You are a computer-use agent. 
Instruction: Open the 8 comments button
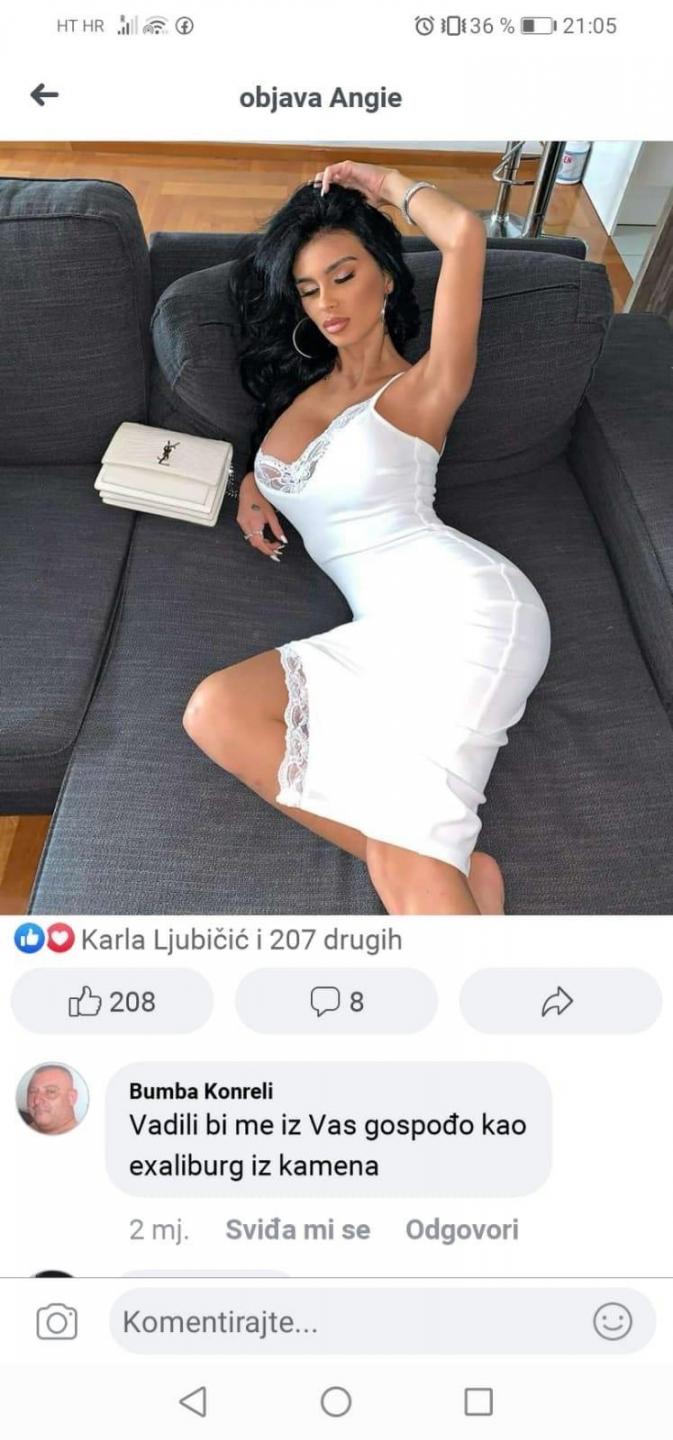pyautogui.click(x=336, y=1001)
